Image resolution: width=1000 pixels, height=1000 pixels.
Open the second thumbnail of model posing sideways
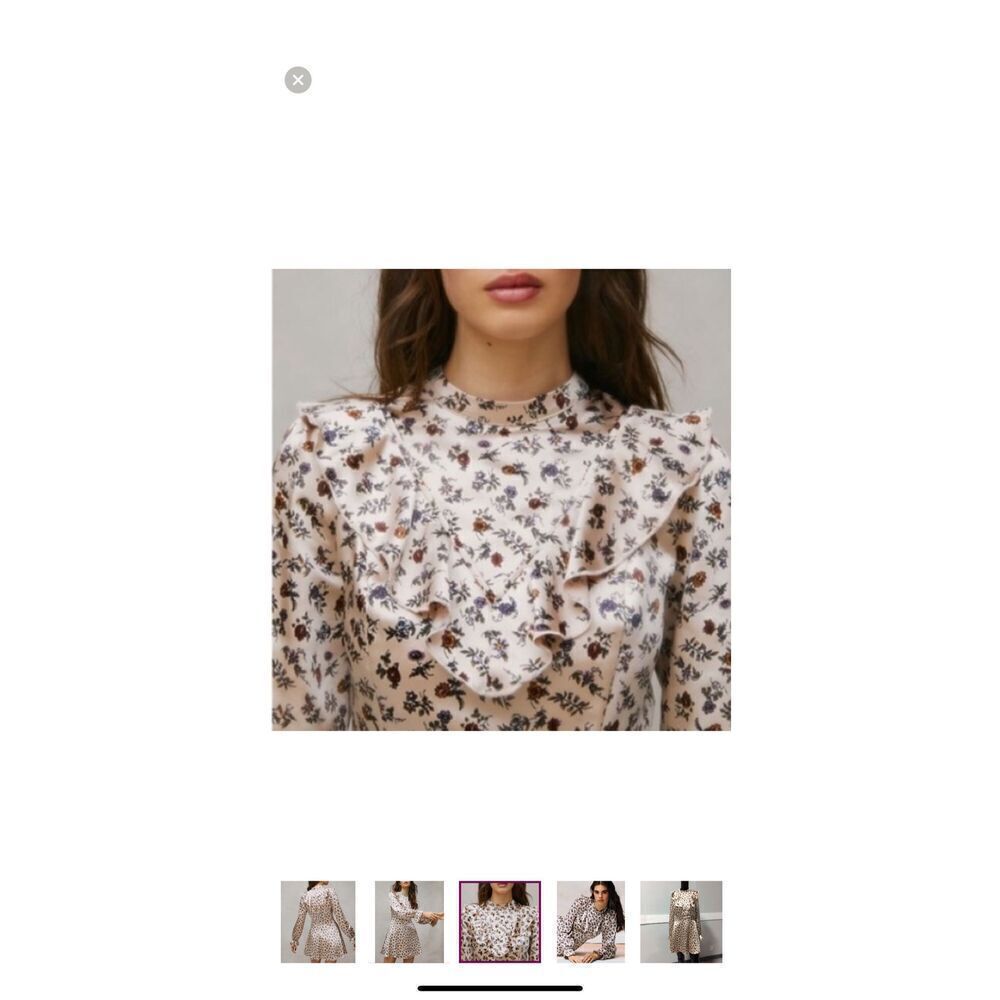409,922
